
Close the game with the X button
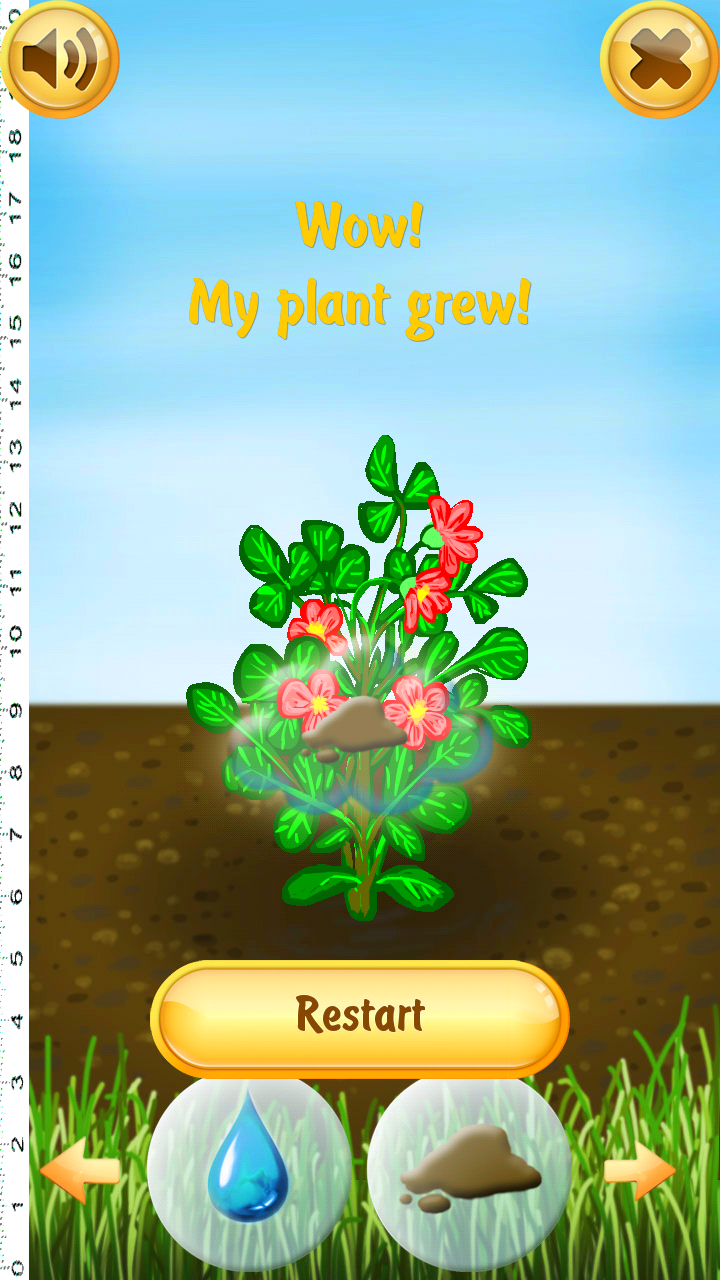(x=659, y=59)
